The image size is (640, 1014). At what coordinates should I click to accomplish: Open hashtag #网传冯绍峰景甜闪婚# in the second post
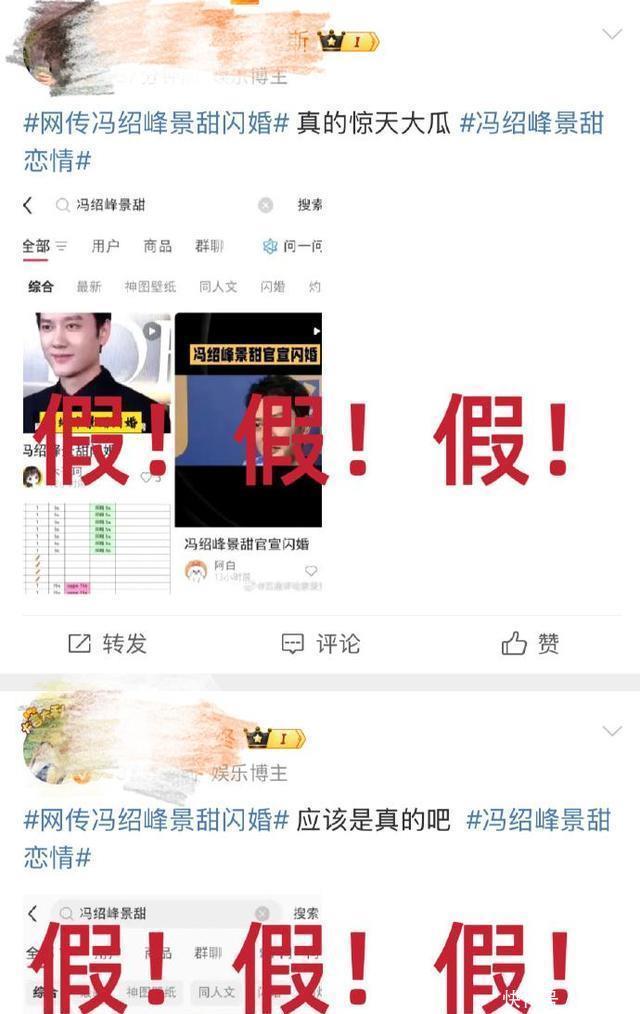pyautogui.click(x=156, y=820)
